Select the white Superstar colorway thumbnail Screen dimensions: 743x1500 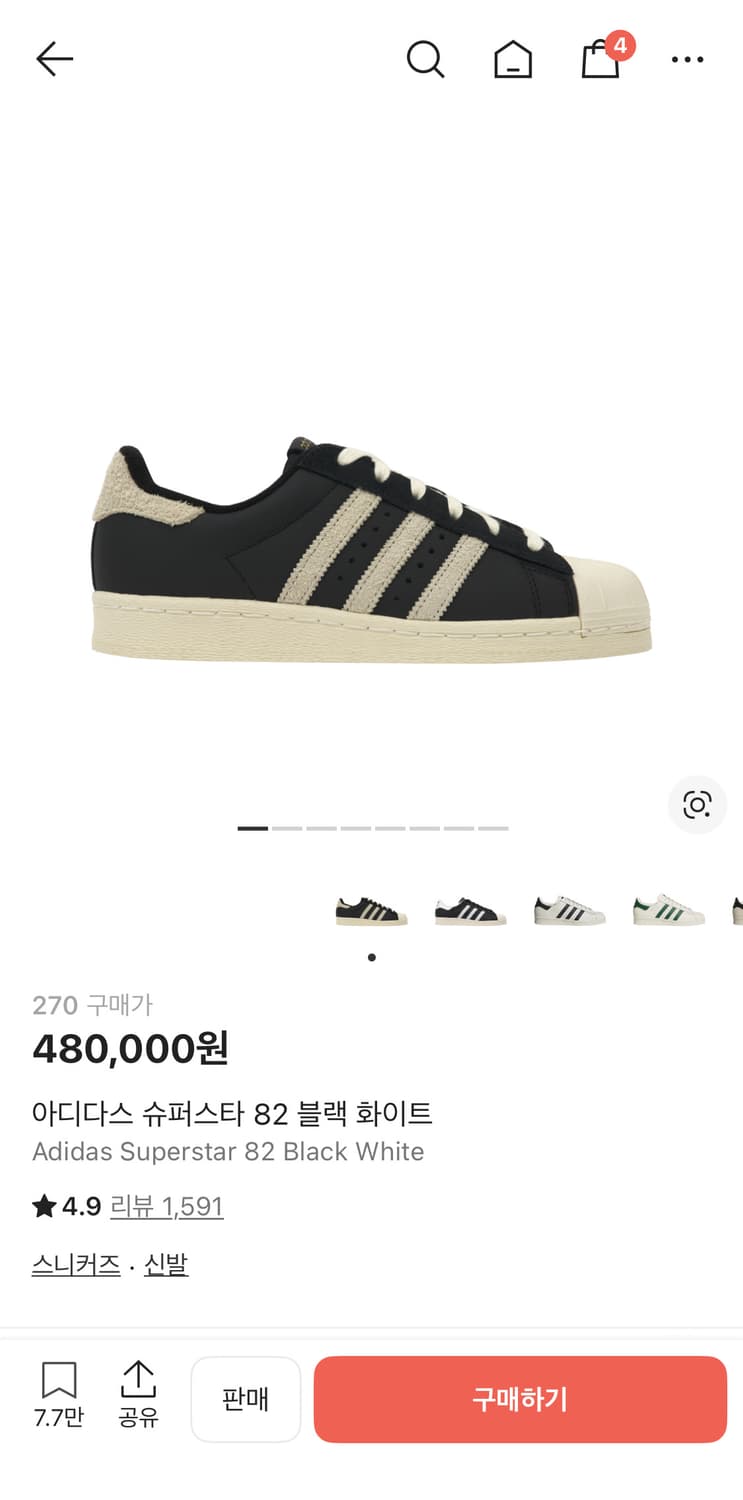569,908
